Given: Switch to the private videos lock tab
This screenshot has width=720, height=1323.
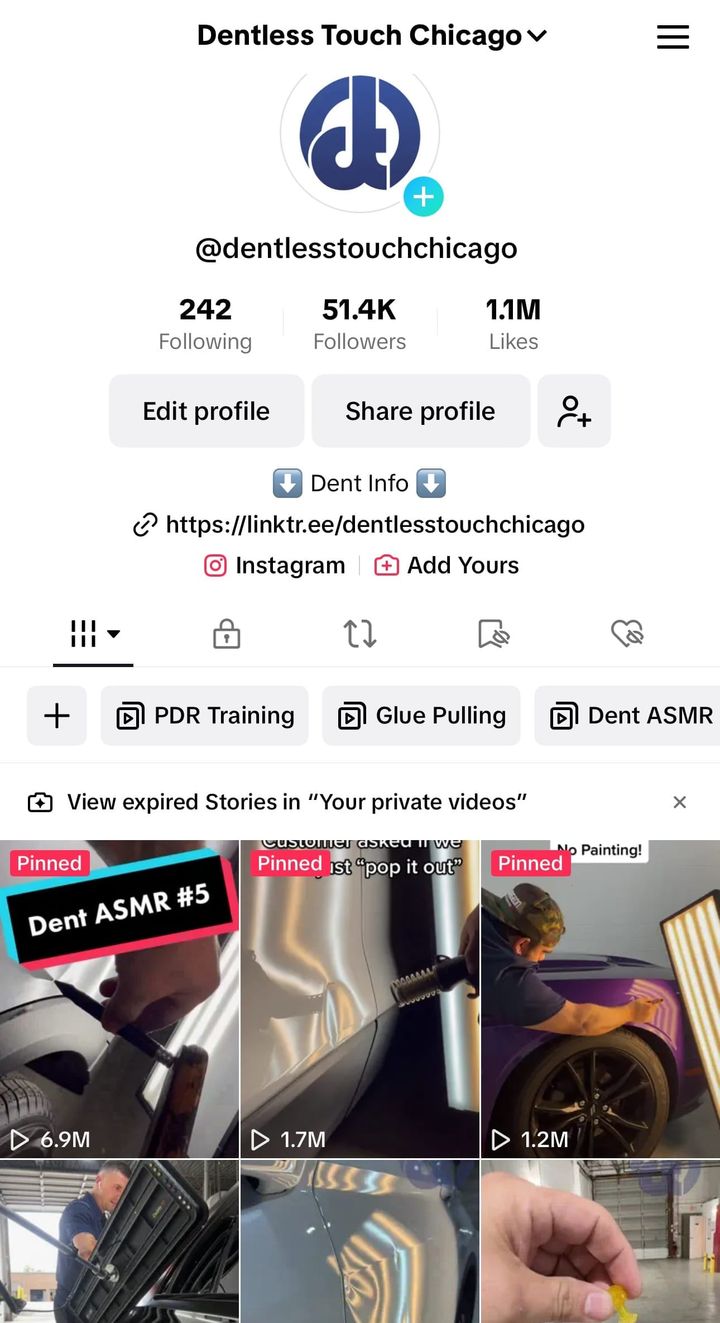Looking at the screenshot, I should [x=227, y=634].
